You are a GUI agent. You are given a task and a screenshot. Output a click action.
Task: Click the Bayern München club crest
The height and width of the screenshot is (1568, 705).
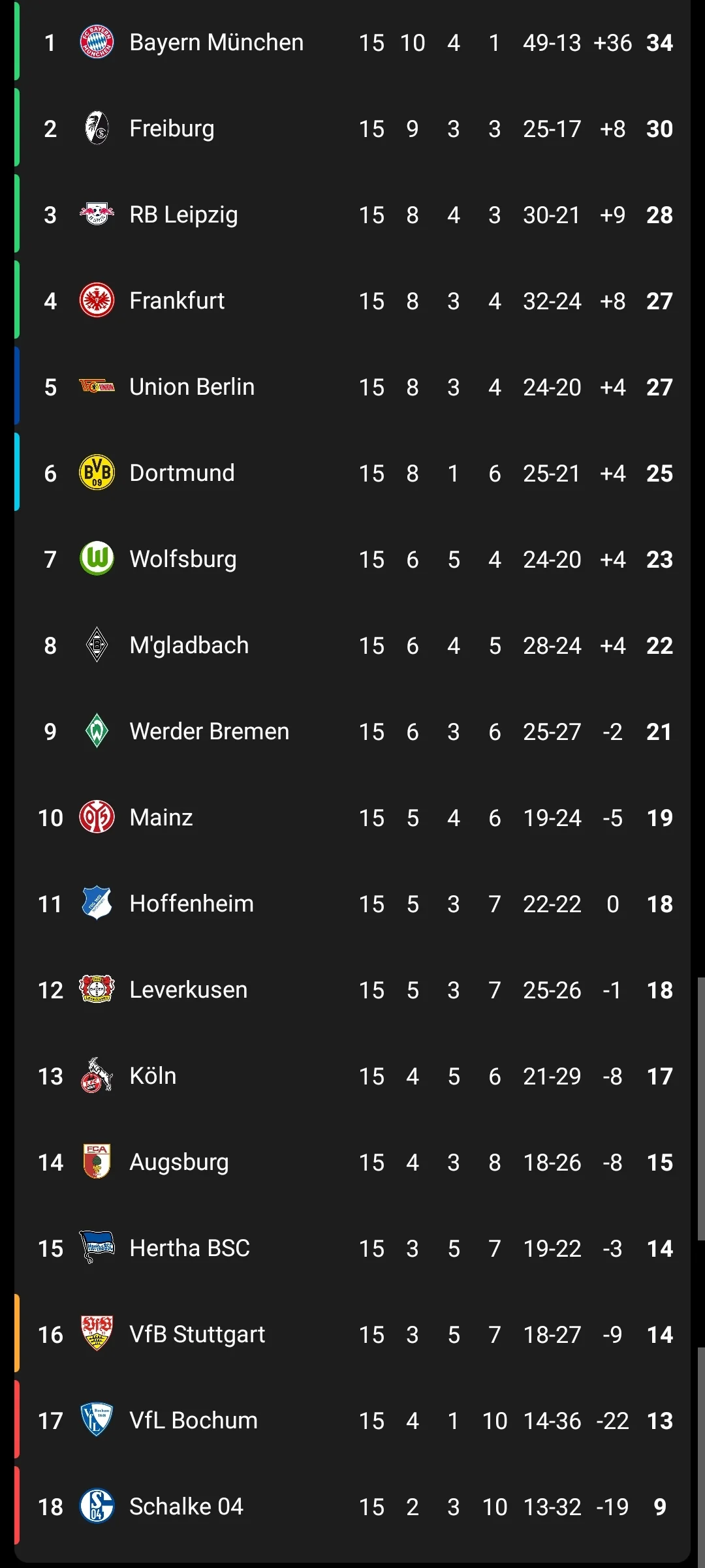coord(97,42)
